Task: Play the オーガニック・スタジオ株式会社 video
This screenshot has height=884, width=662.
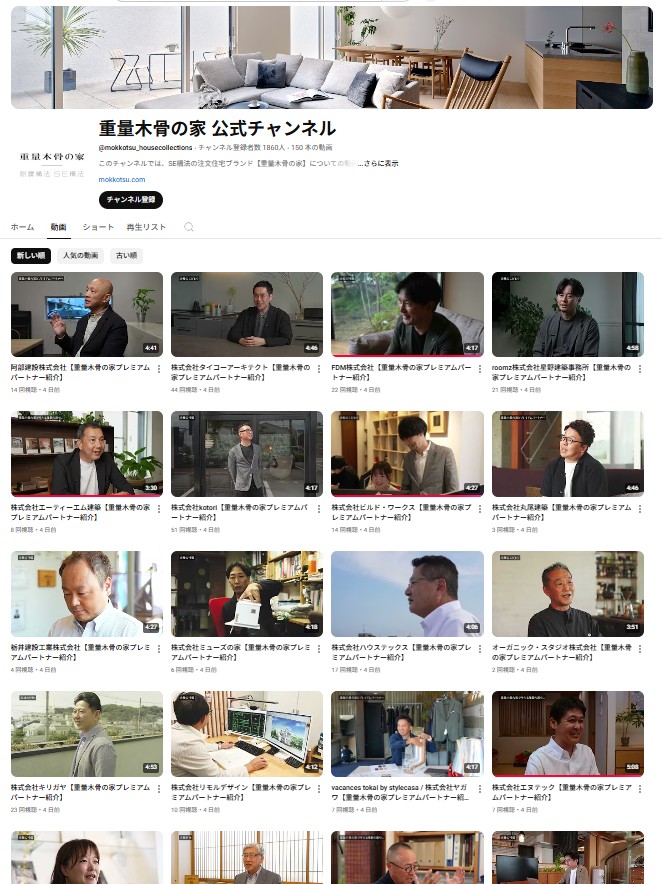Action: click(567, 594)
